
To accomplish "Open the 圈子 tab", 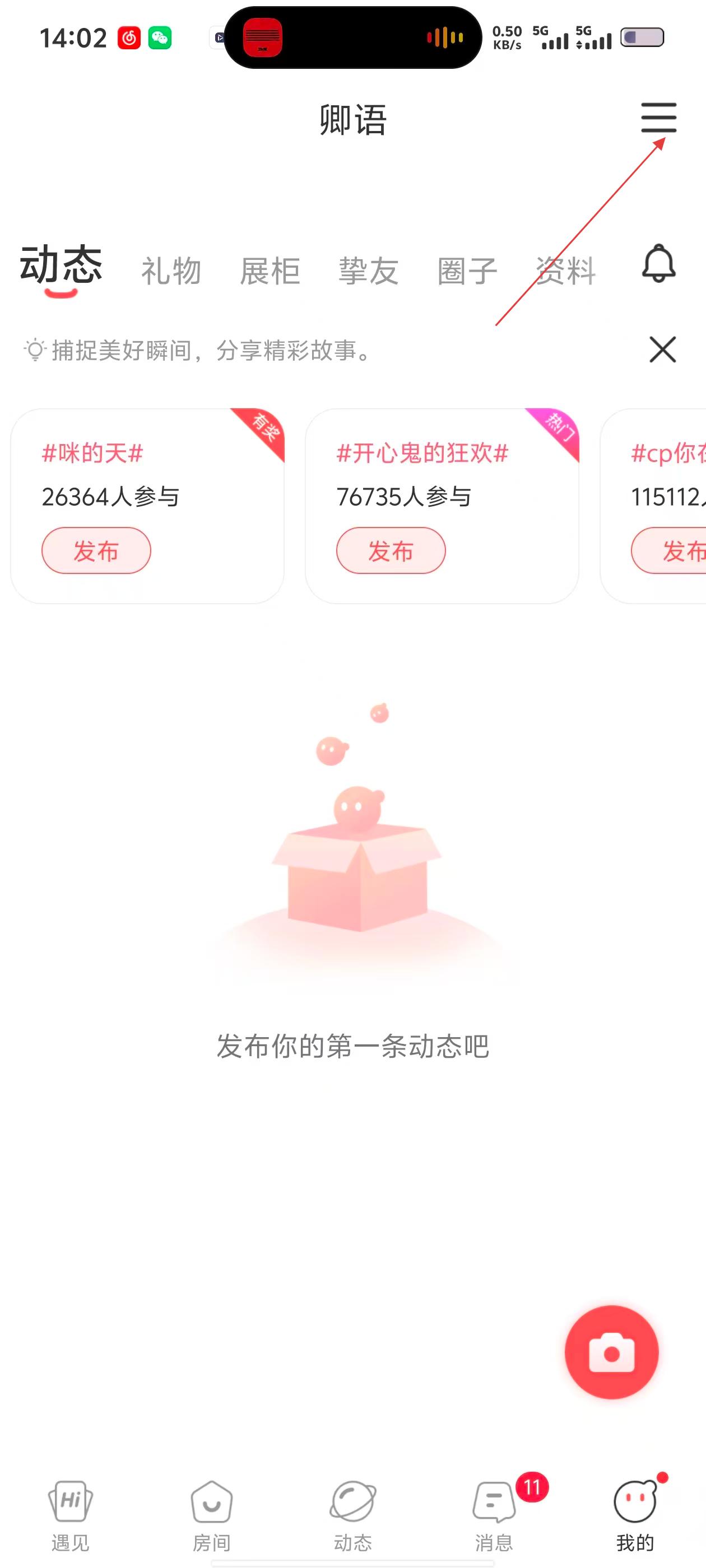I will click(467, 271).
